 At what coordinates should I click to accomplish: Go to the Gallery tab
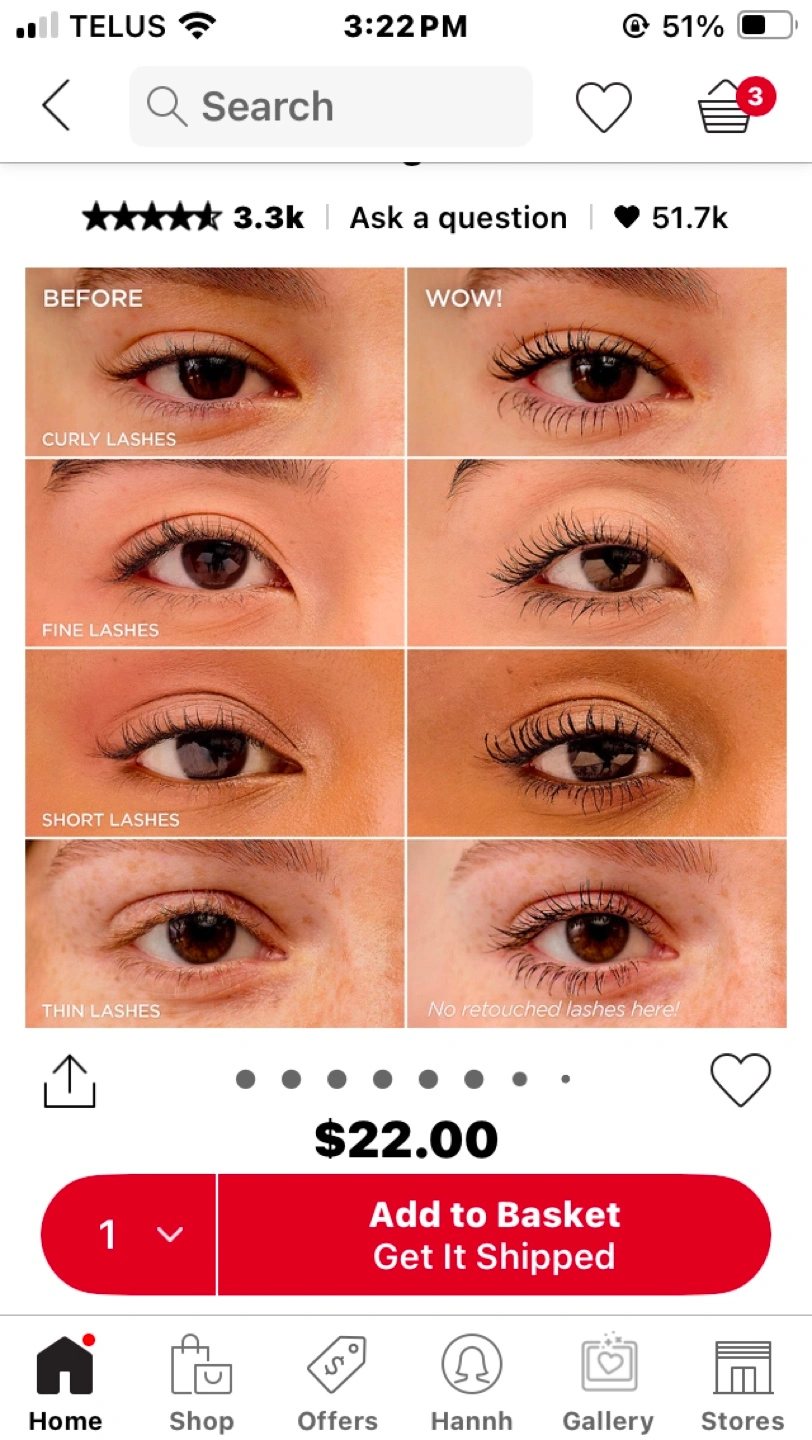tap(608, 1385)
